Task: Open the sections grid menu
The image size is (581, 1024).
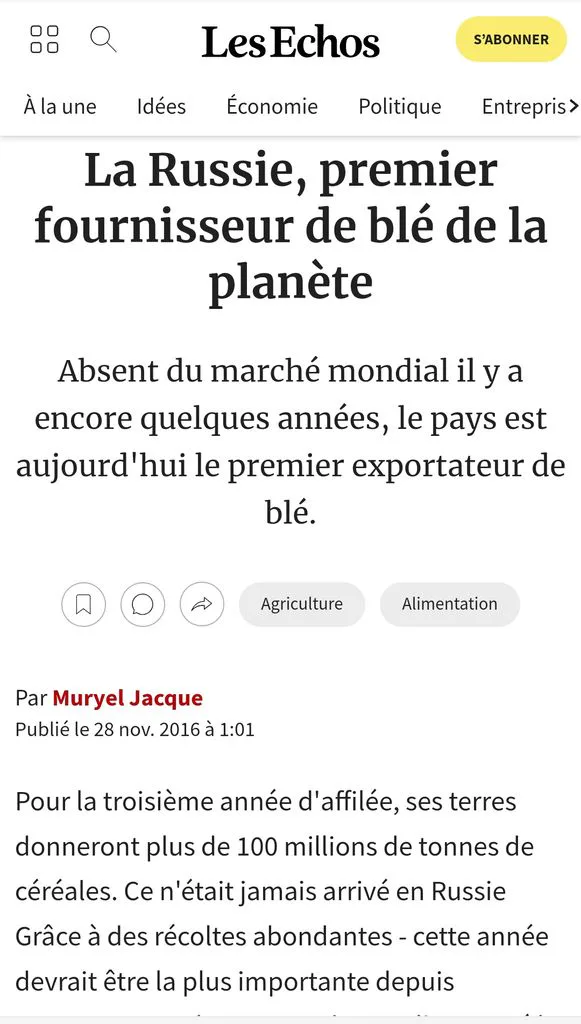Action: [44, 39]
